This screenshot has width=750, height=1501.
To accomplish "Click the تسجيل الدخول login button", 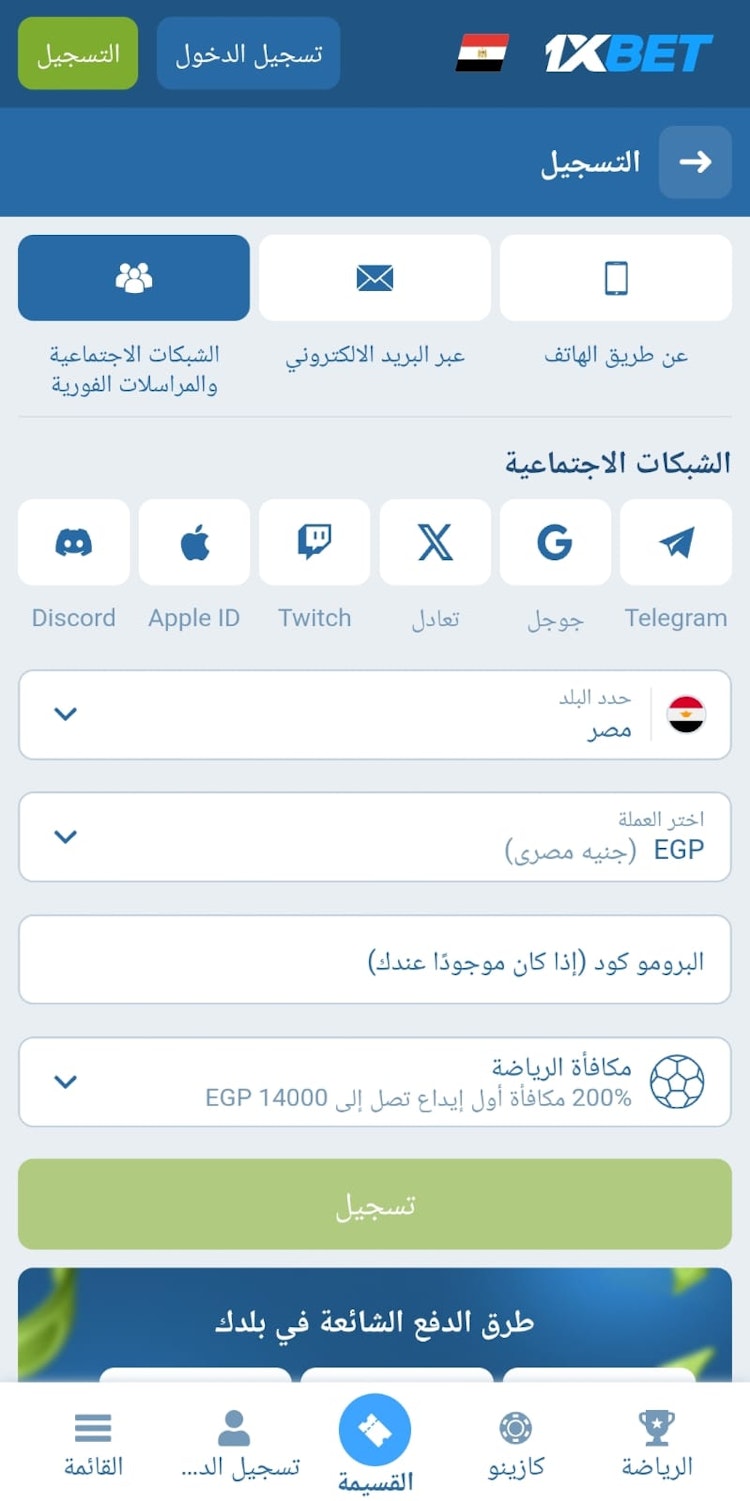I will (x=248, y=53).
